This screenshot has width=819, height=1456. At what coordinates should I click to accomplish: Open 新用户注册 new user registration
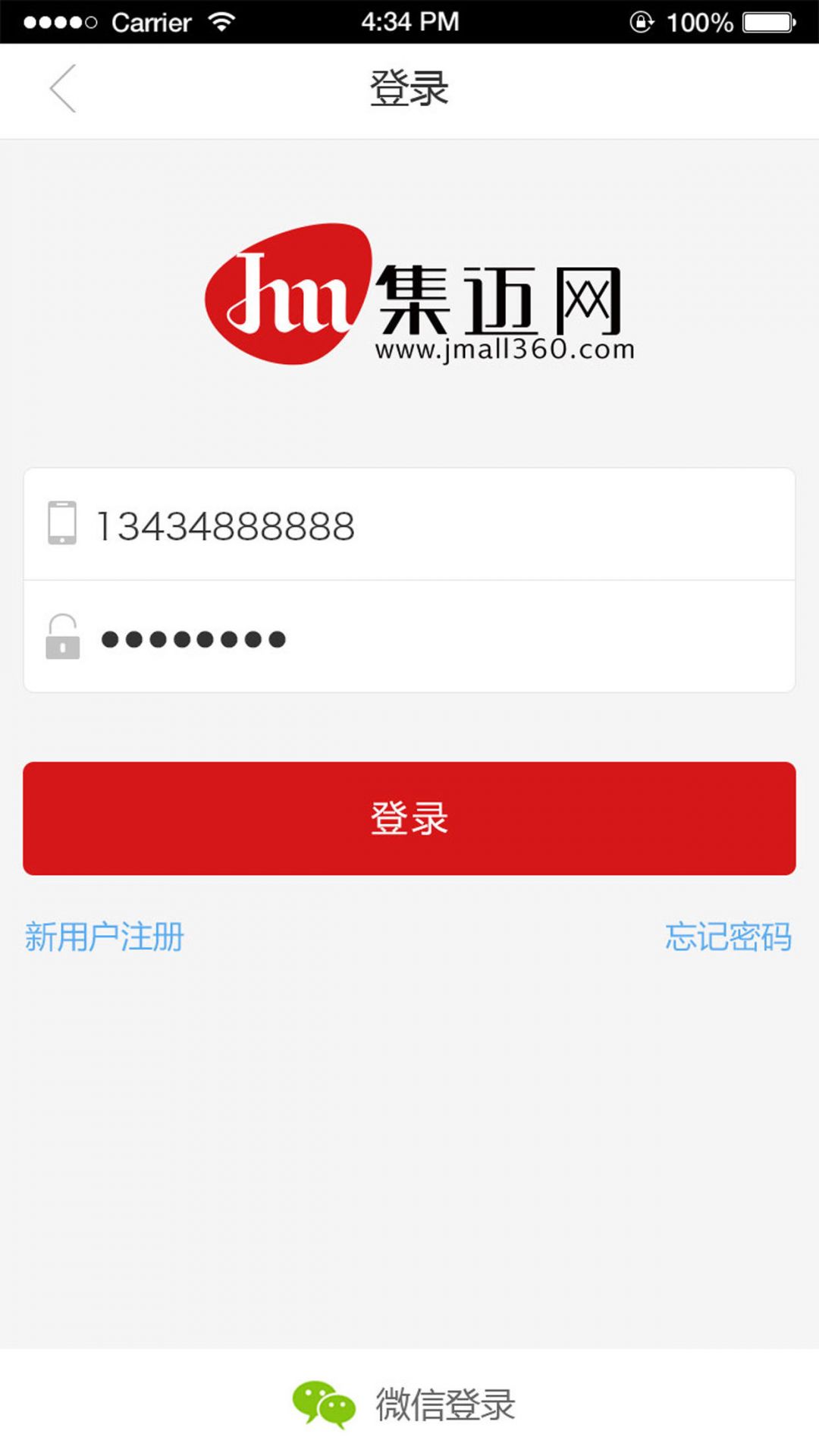pyautogui.click(x=105, y=937)
